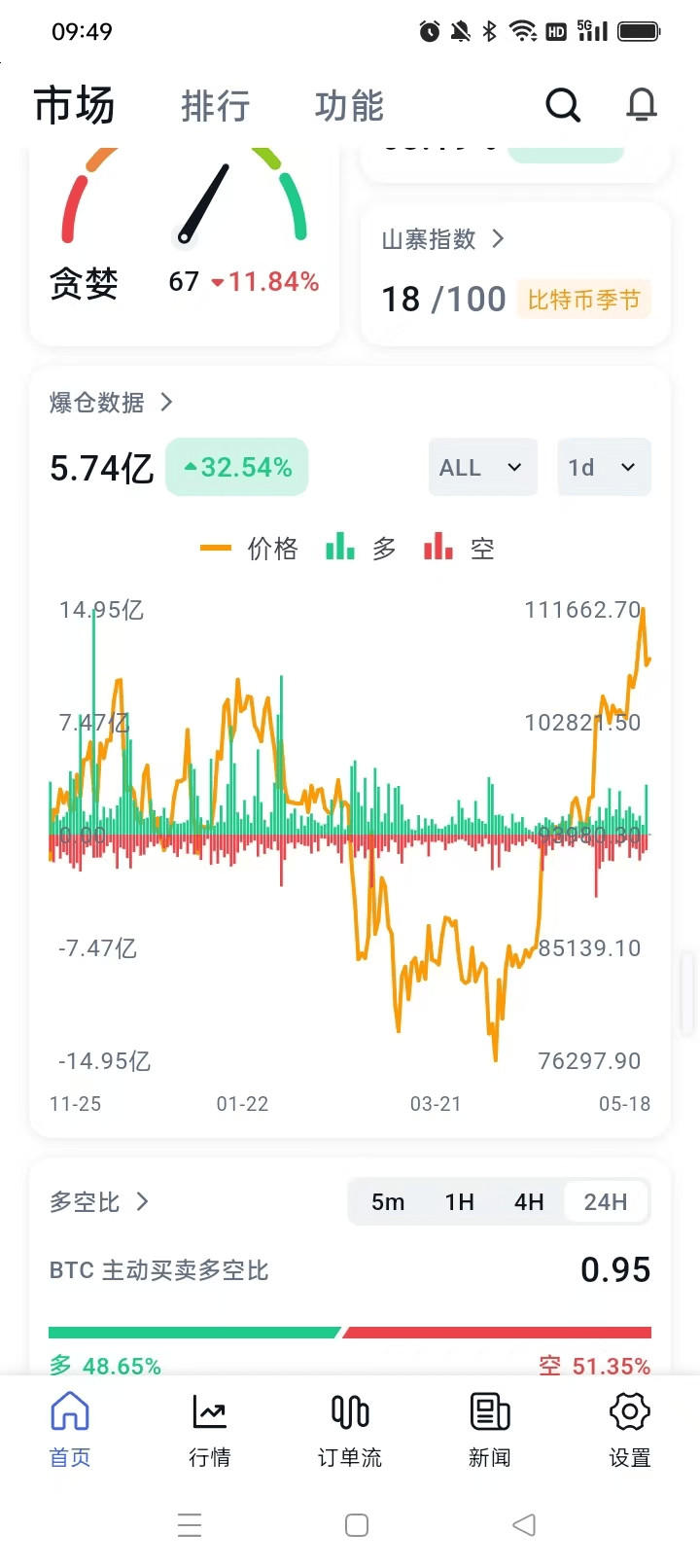Viewport: 700px width, 1568px height.
Task: Select the 5m long-short ratio period
Action: pos(388,1202)
